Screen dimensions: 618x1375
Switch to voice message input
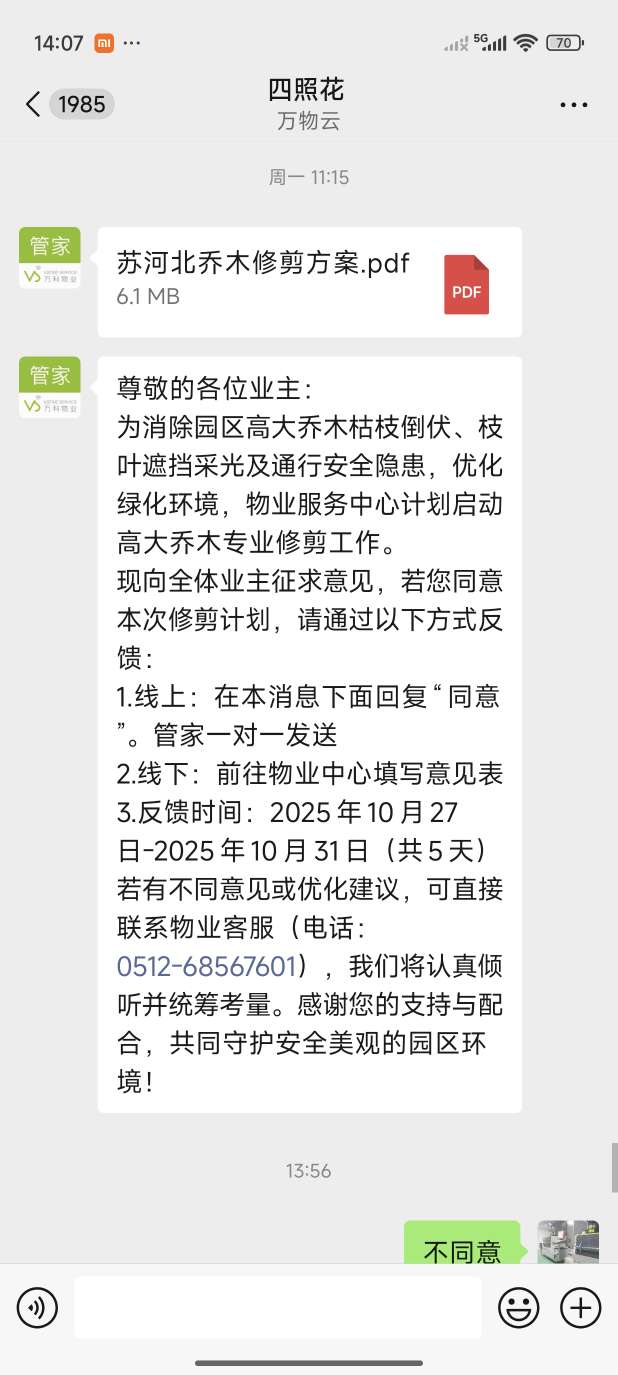(37, 1307)
